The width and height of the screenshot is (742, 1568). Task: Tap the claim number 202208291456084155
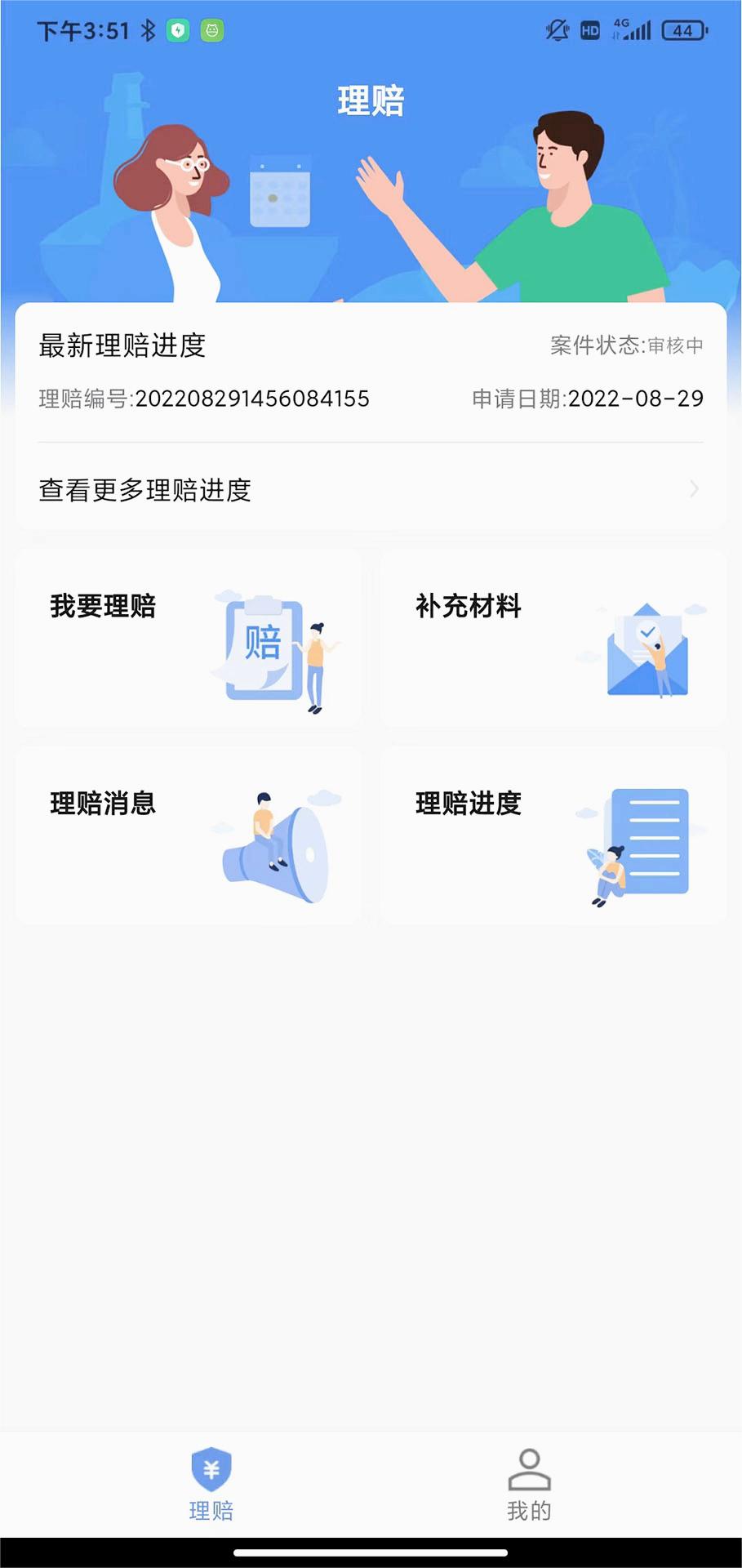[251, 399]
